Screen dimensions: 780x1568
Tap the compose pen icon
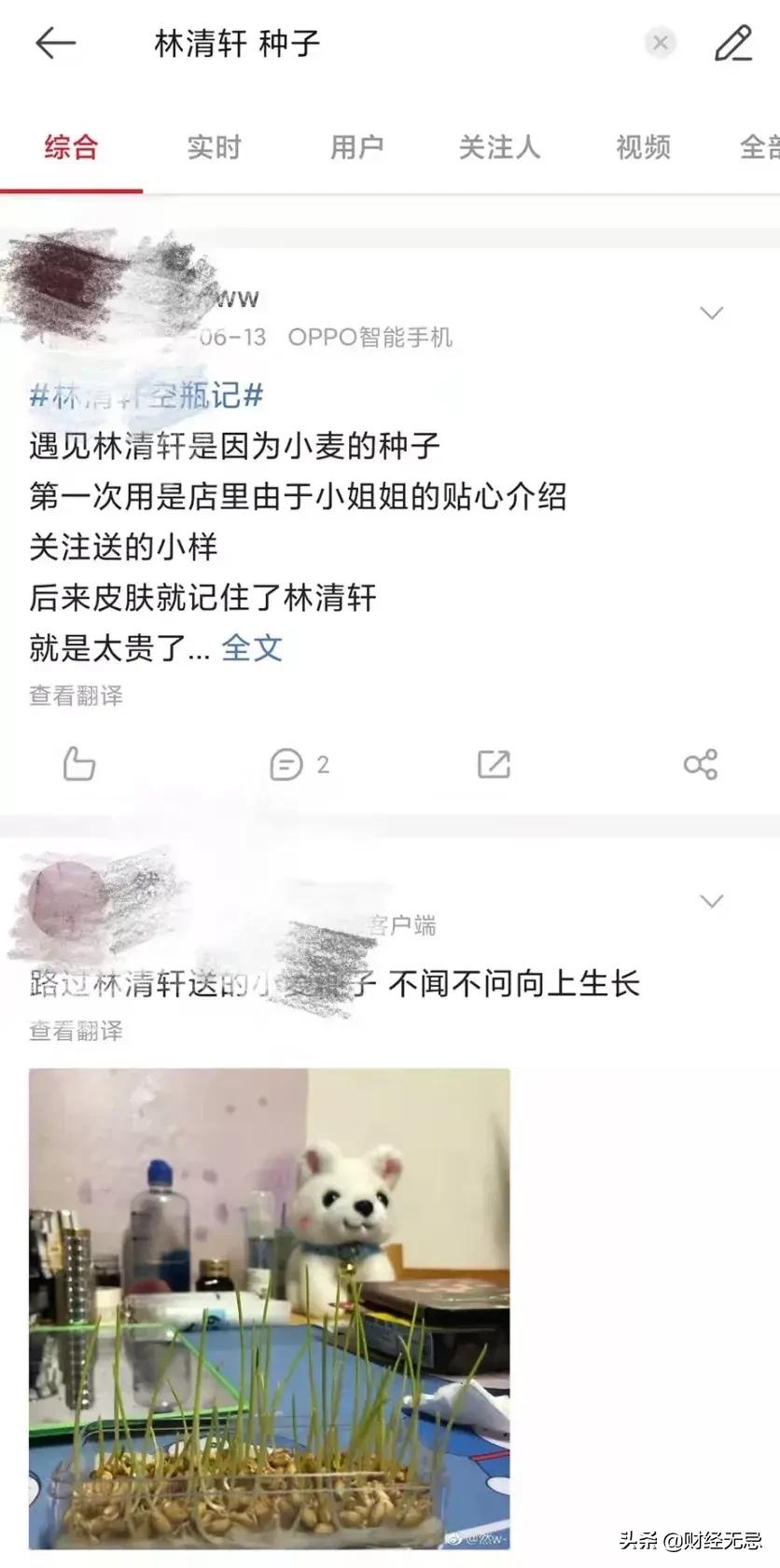pos(733,42)
